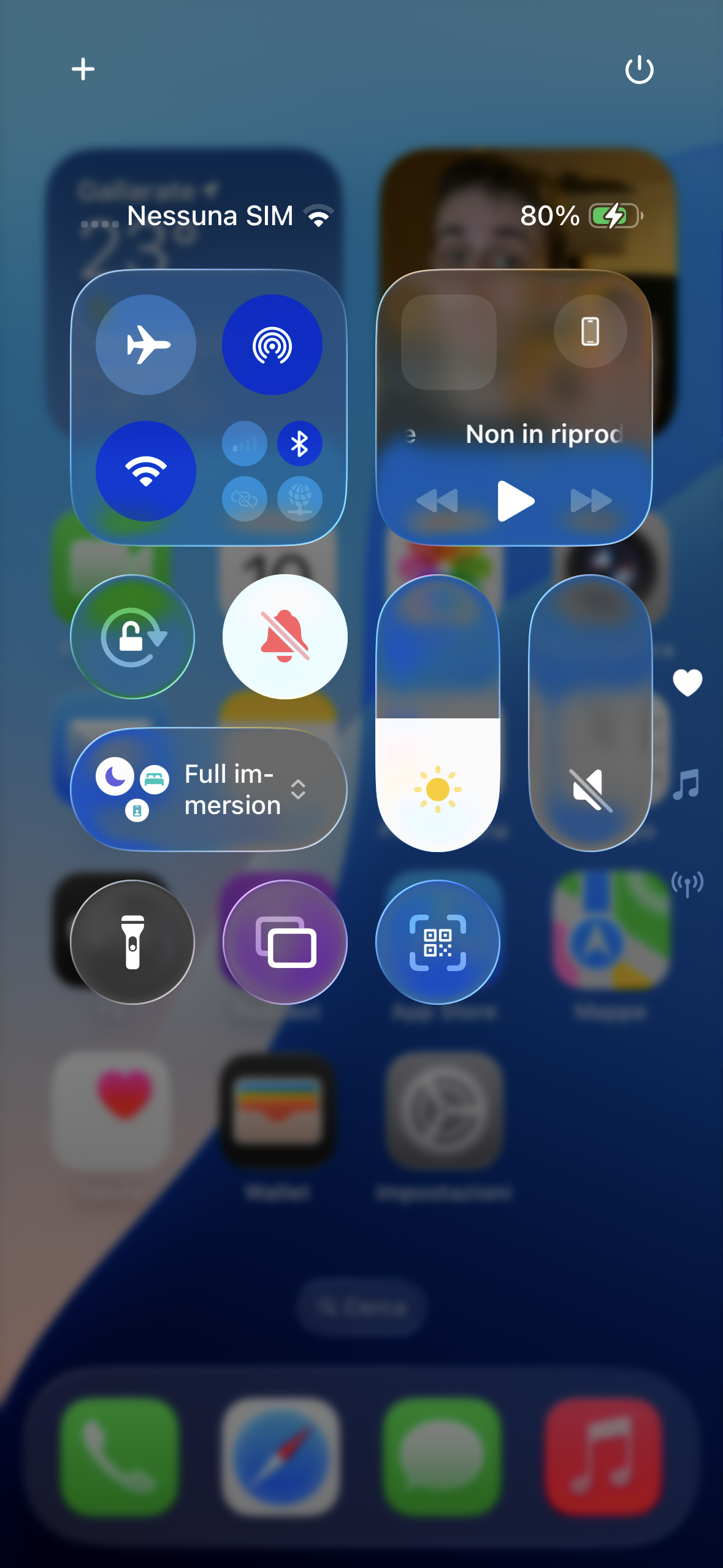Toggle Bluetooth
Viewport: 723px width, 1568px height.
[x=299, y=444]
